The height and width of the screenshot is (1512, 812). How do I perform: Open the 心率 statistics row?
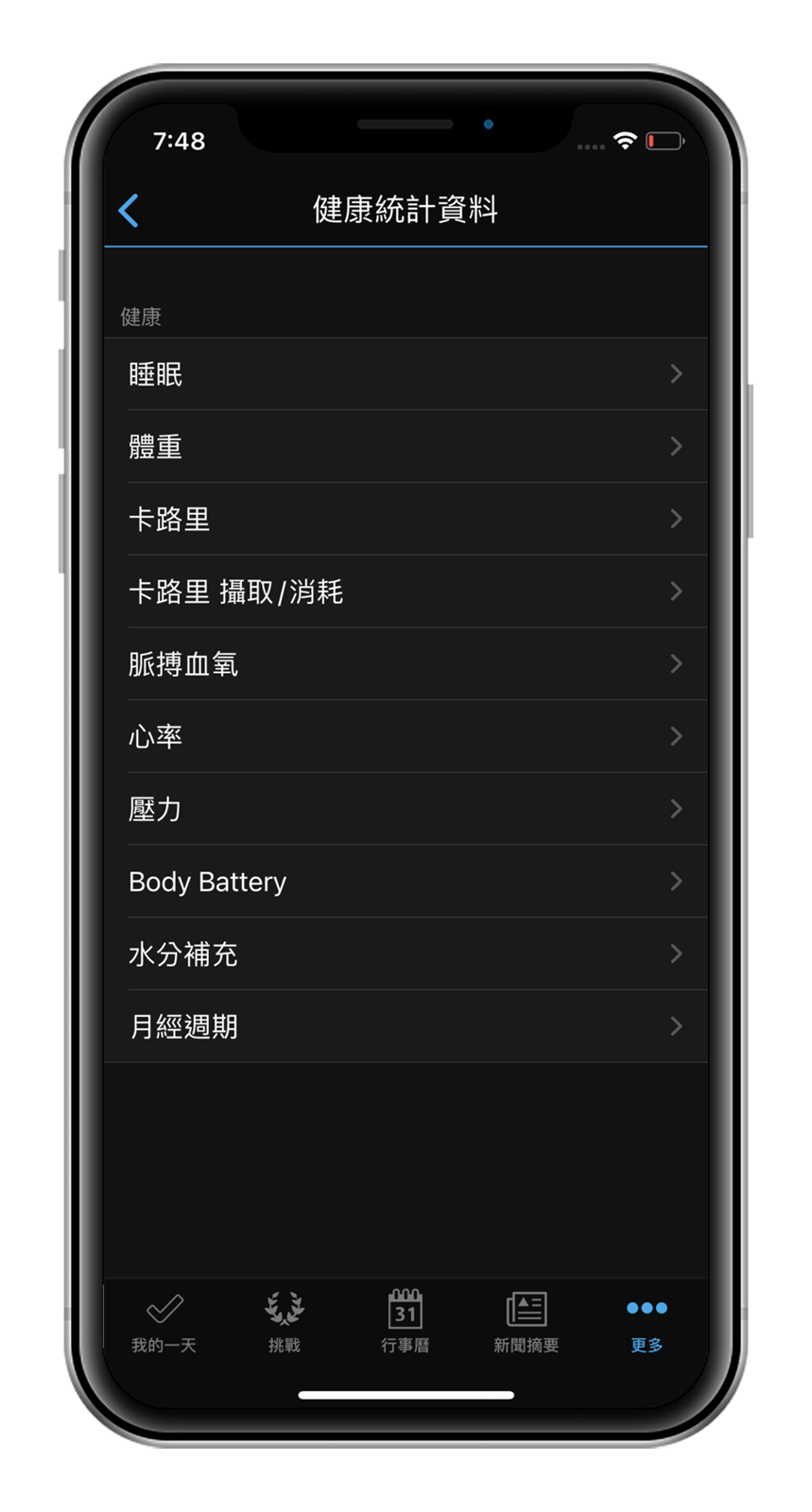pyautogui.click(x=405, y=736)
